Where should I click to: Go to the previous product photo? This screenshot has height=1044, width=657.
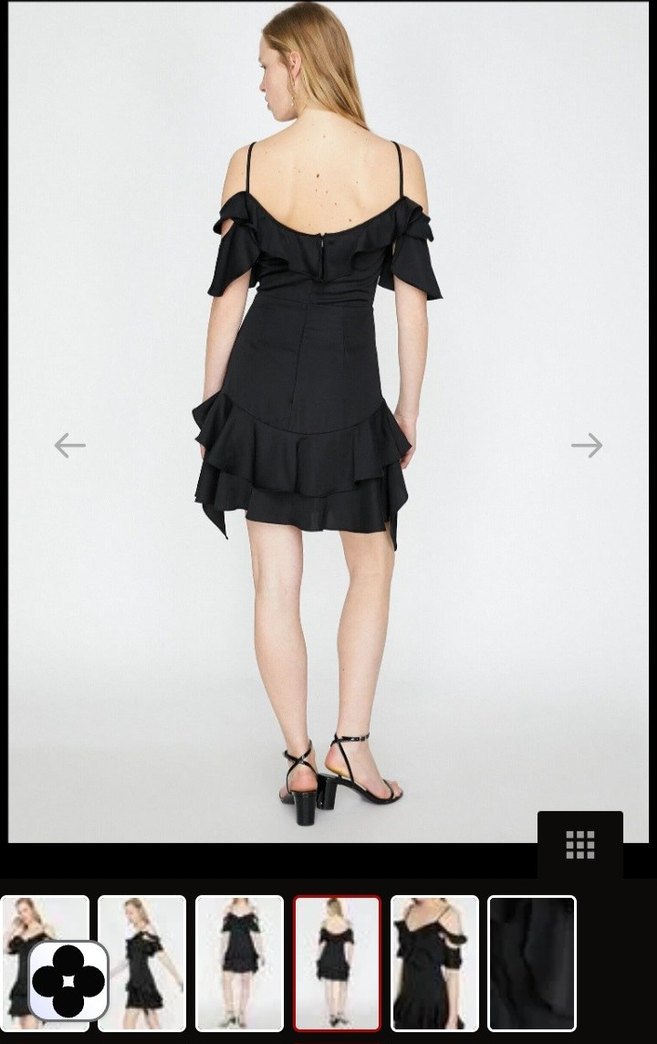70,445
